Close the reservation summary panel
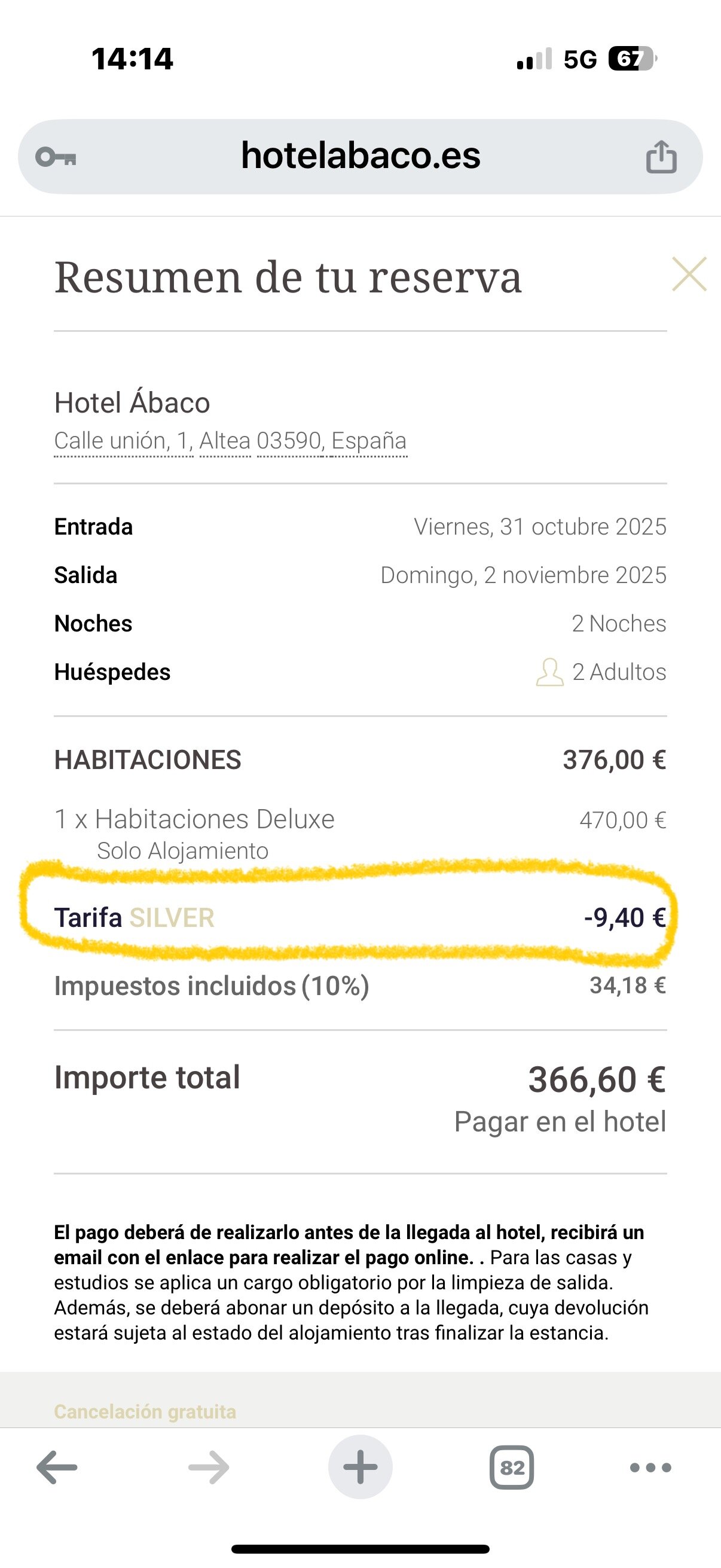The width and height of the screenshot is (721, 1568). pos(689,274)
